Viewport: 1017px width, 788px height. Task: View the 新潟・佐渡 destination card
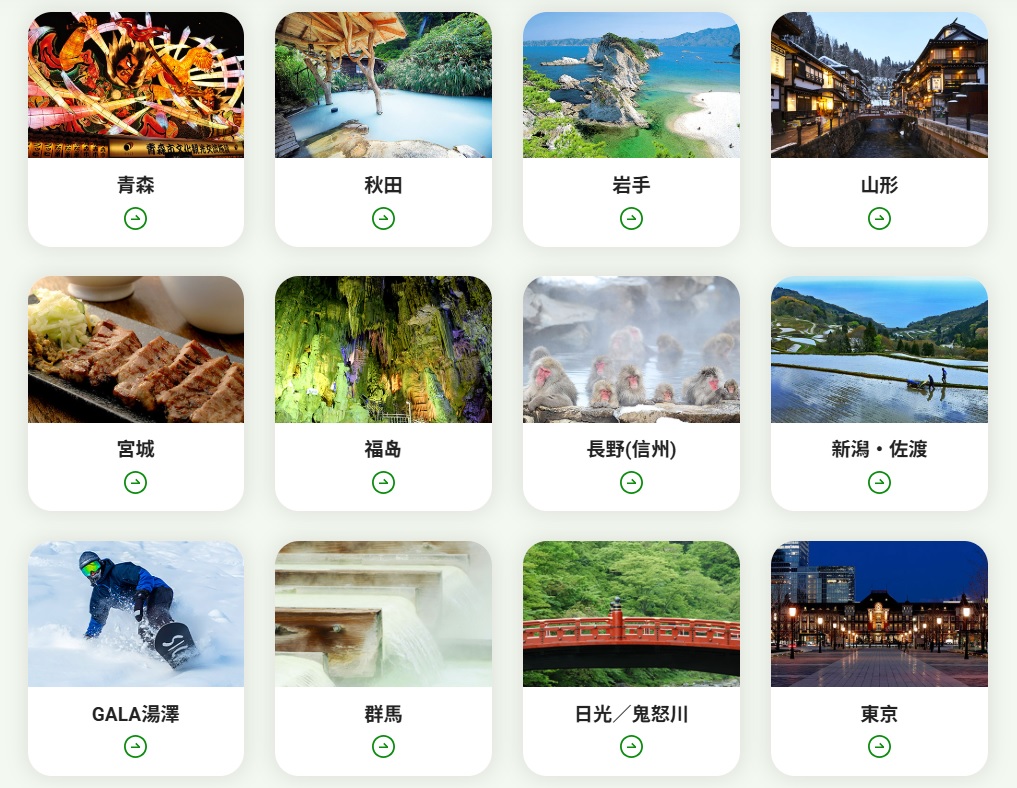pos(879,394)
